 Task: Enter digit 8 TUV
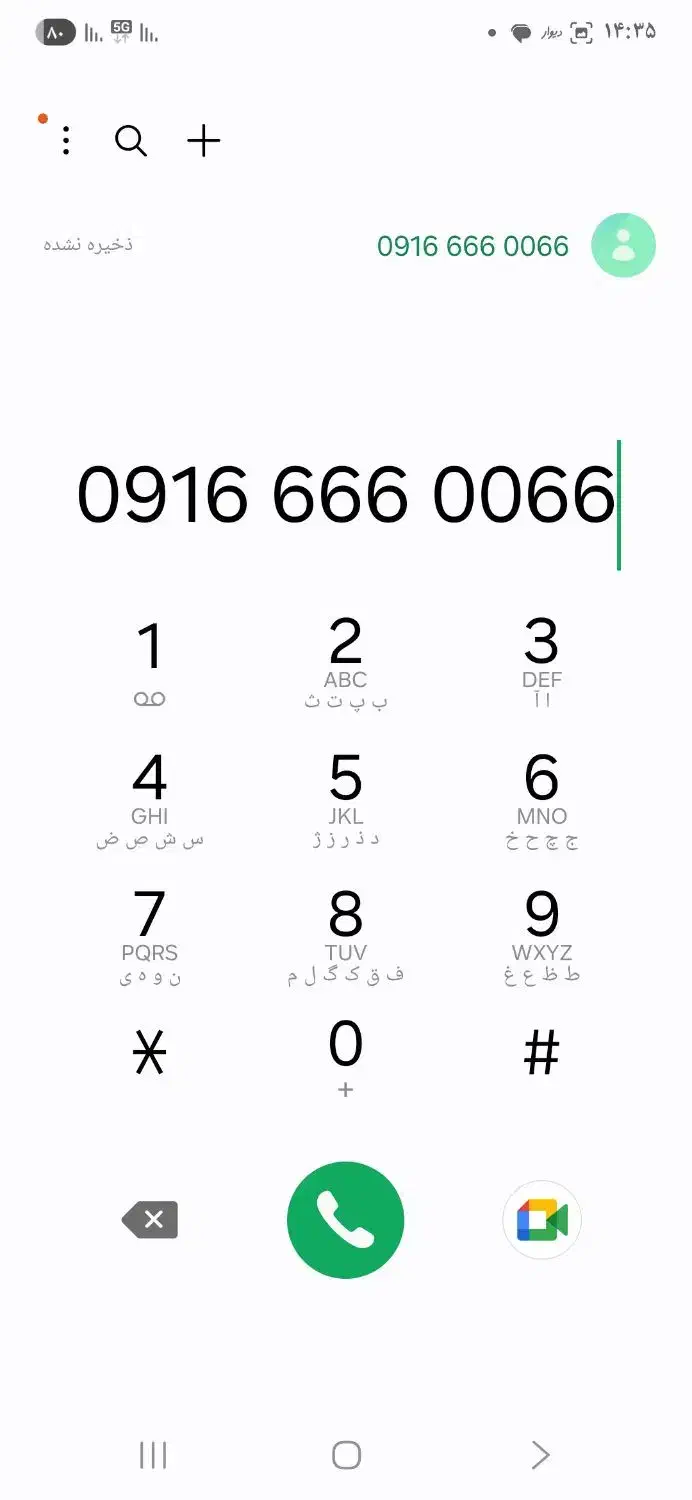[x=346, y=936]
